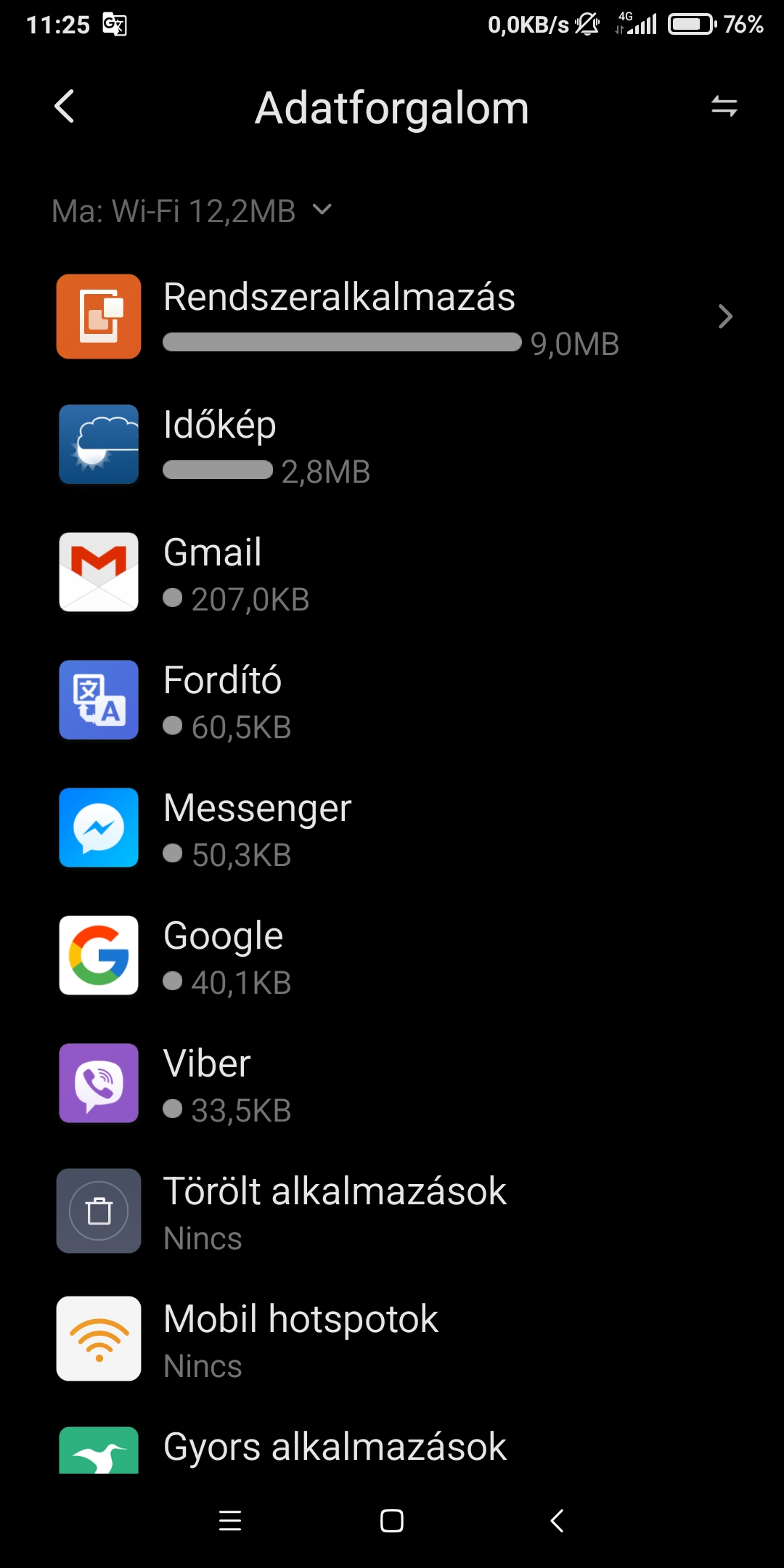Tap the system home button

click(x=392, y=1521)
